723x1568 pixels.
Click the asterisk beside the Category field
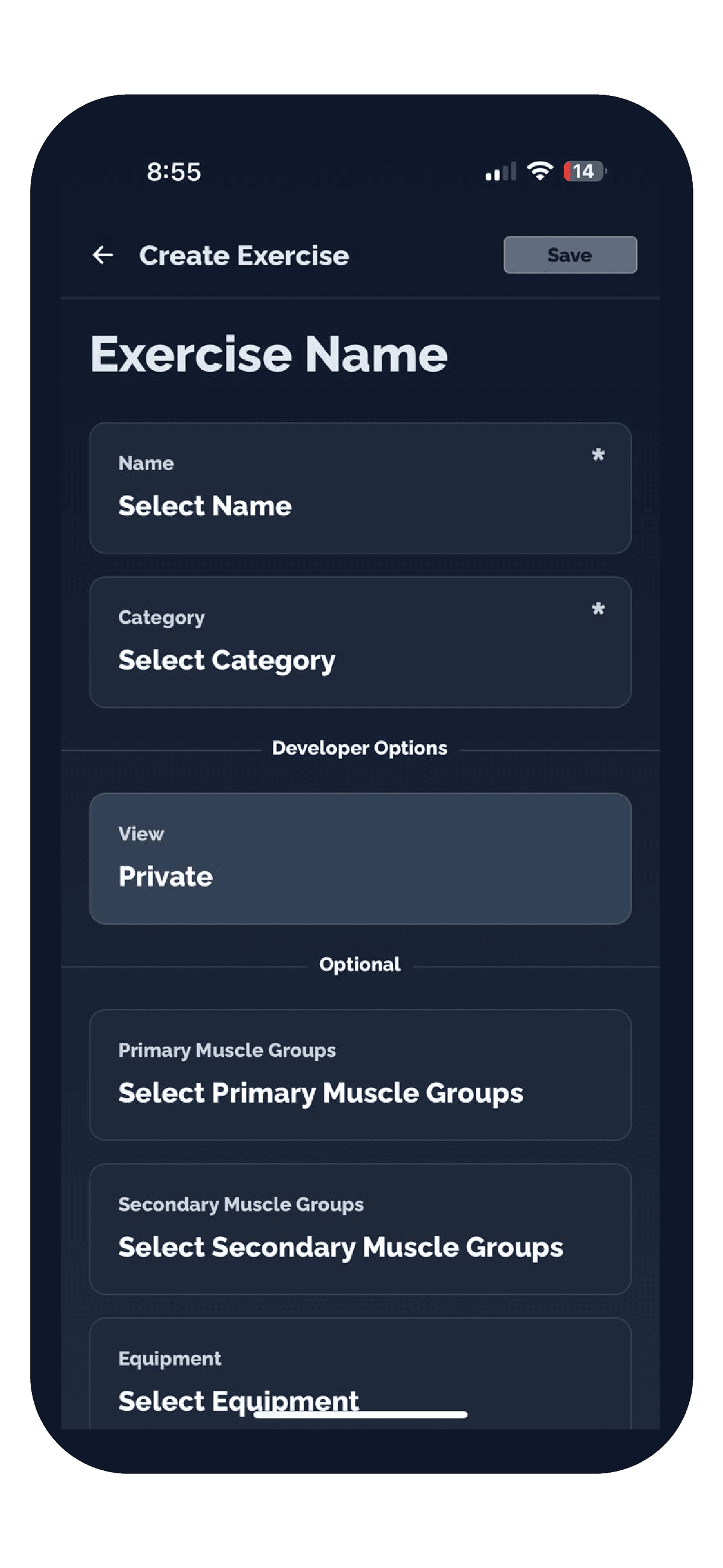point(598,609)
